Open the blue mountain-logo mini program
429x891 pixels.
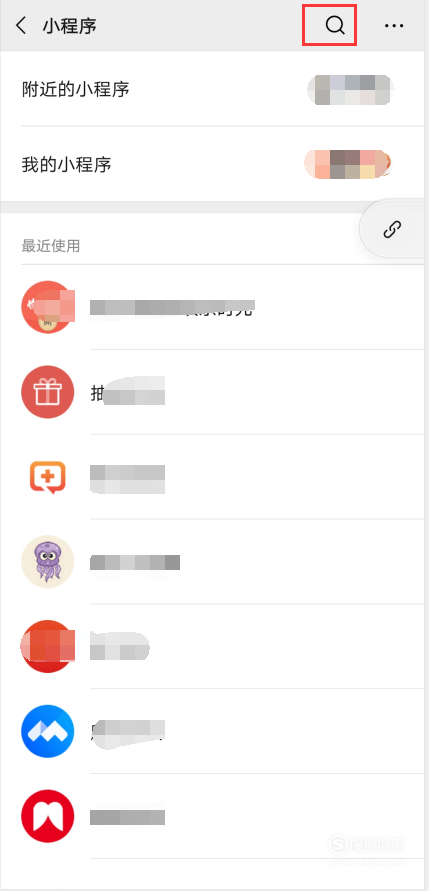(212, 731)
